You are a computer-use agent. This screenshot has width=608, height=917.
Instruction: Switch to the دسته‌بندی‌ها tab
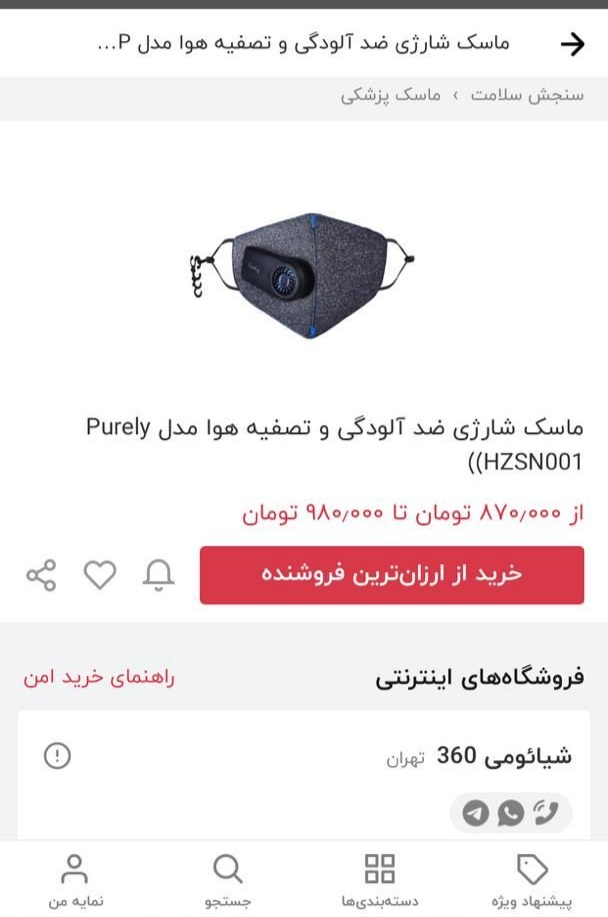[379, 880]
